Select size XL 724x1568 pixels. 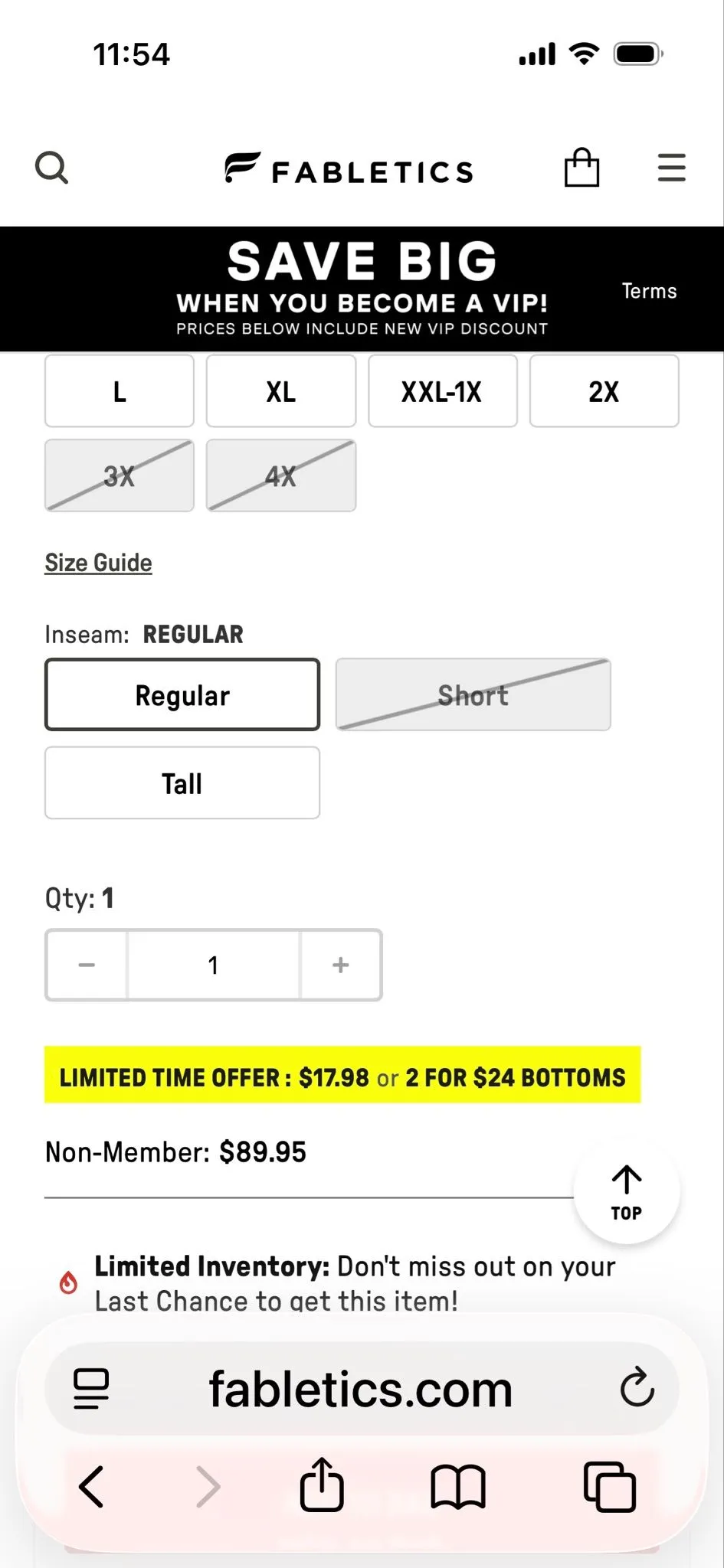tap(281, 391)
